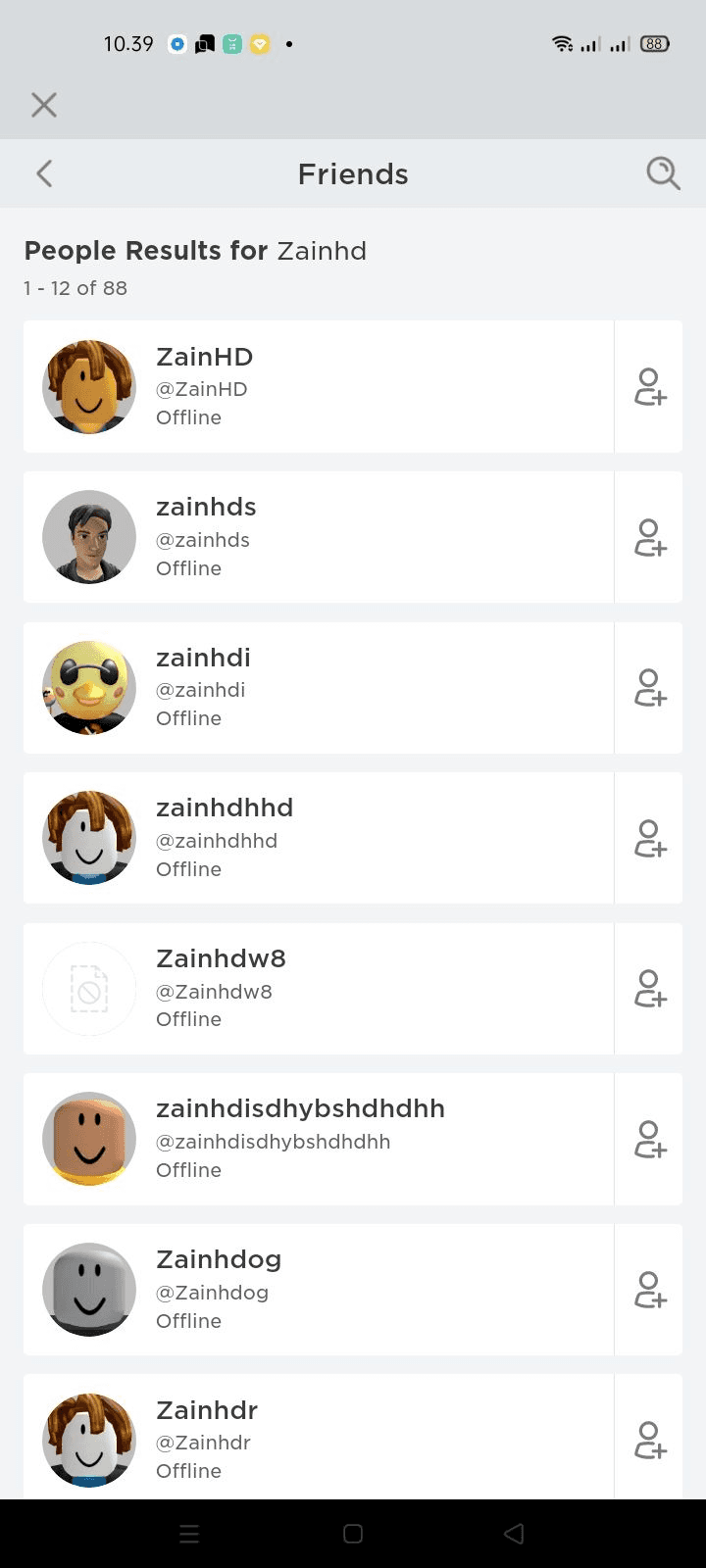Close the window with the X icon

(44, 105)
